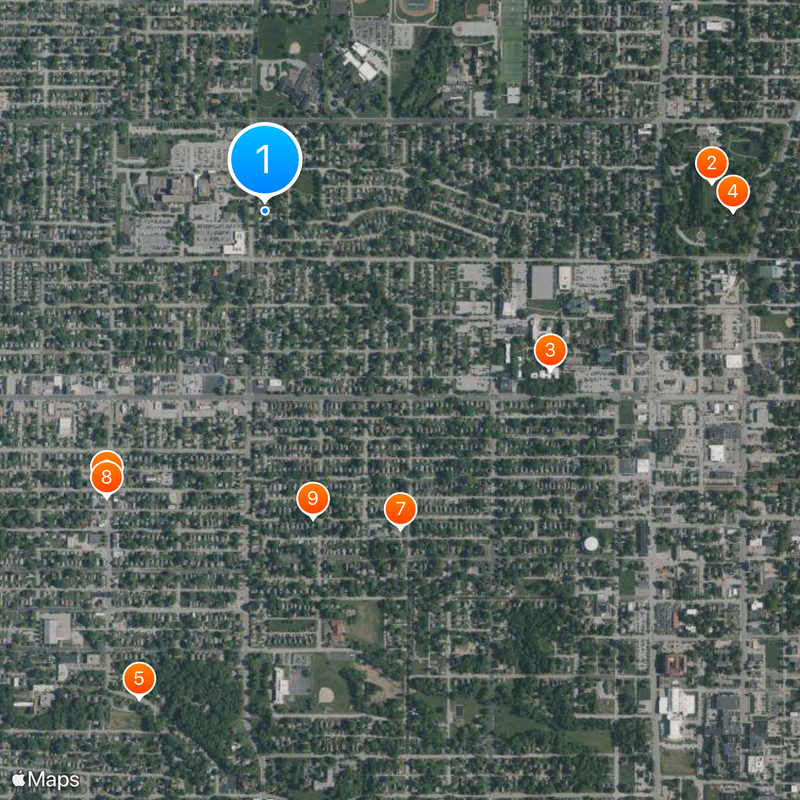
Task: Select map pin number 4
Action: click(733, 191)
